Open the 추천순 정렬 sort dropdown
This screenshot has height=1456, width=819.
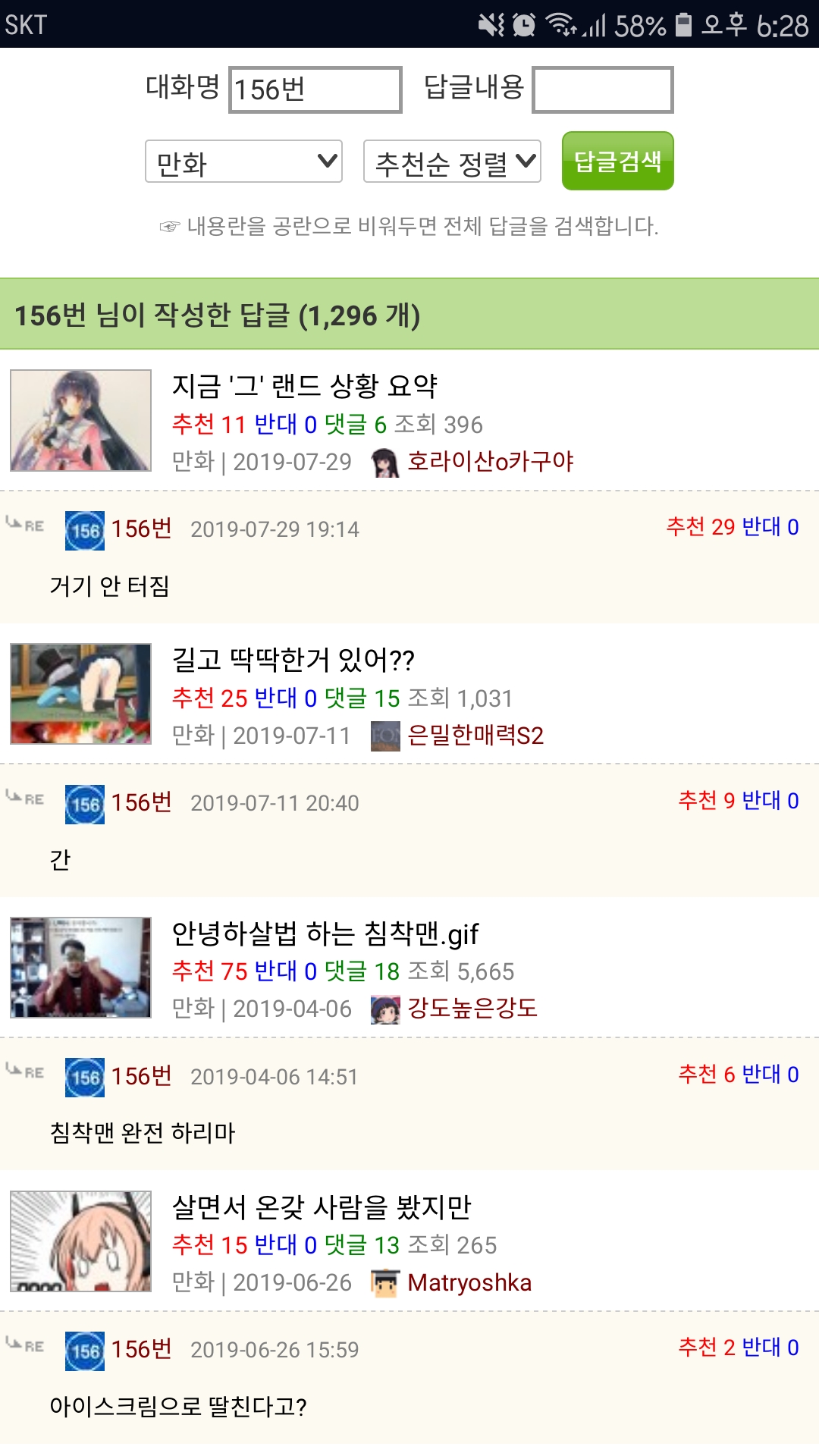pyautogui.click(x=451, y=162)
